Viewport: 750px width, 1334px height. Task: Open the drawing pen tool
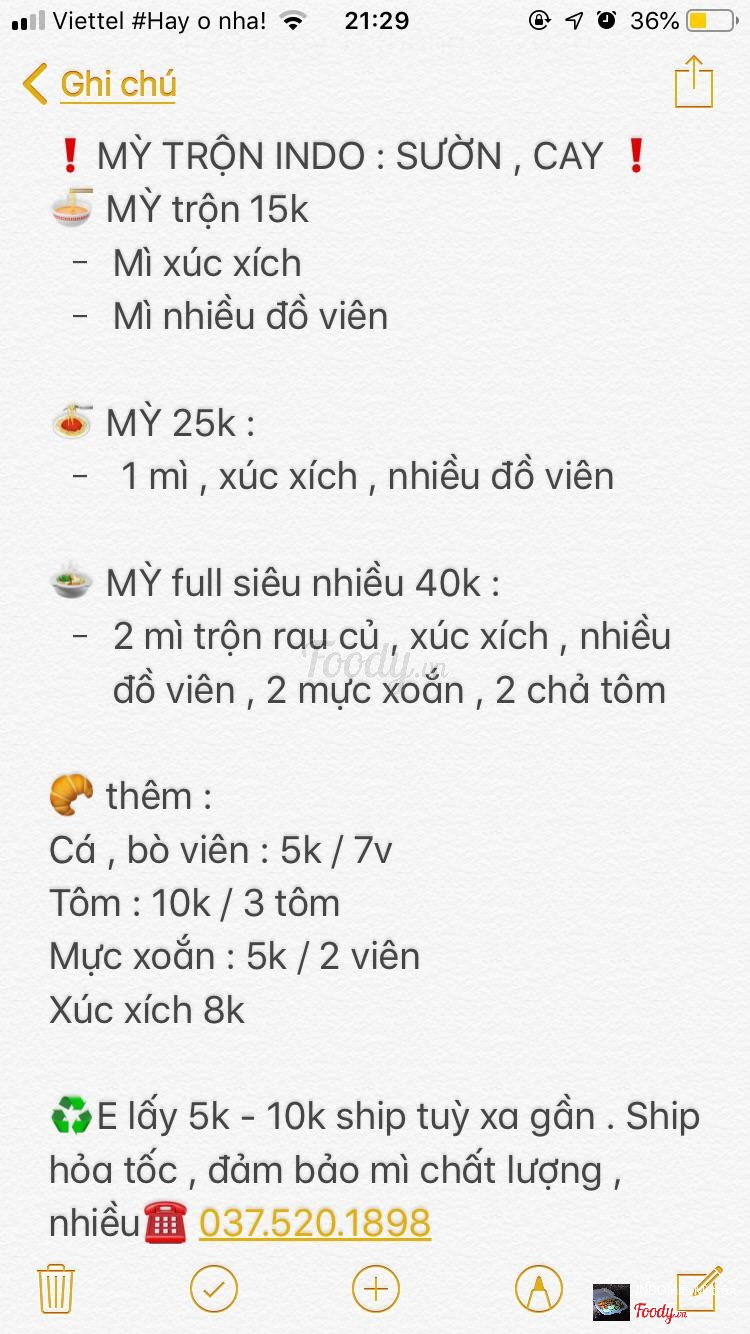(x=538, y=1289)
